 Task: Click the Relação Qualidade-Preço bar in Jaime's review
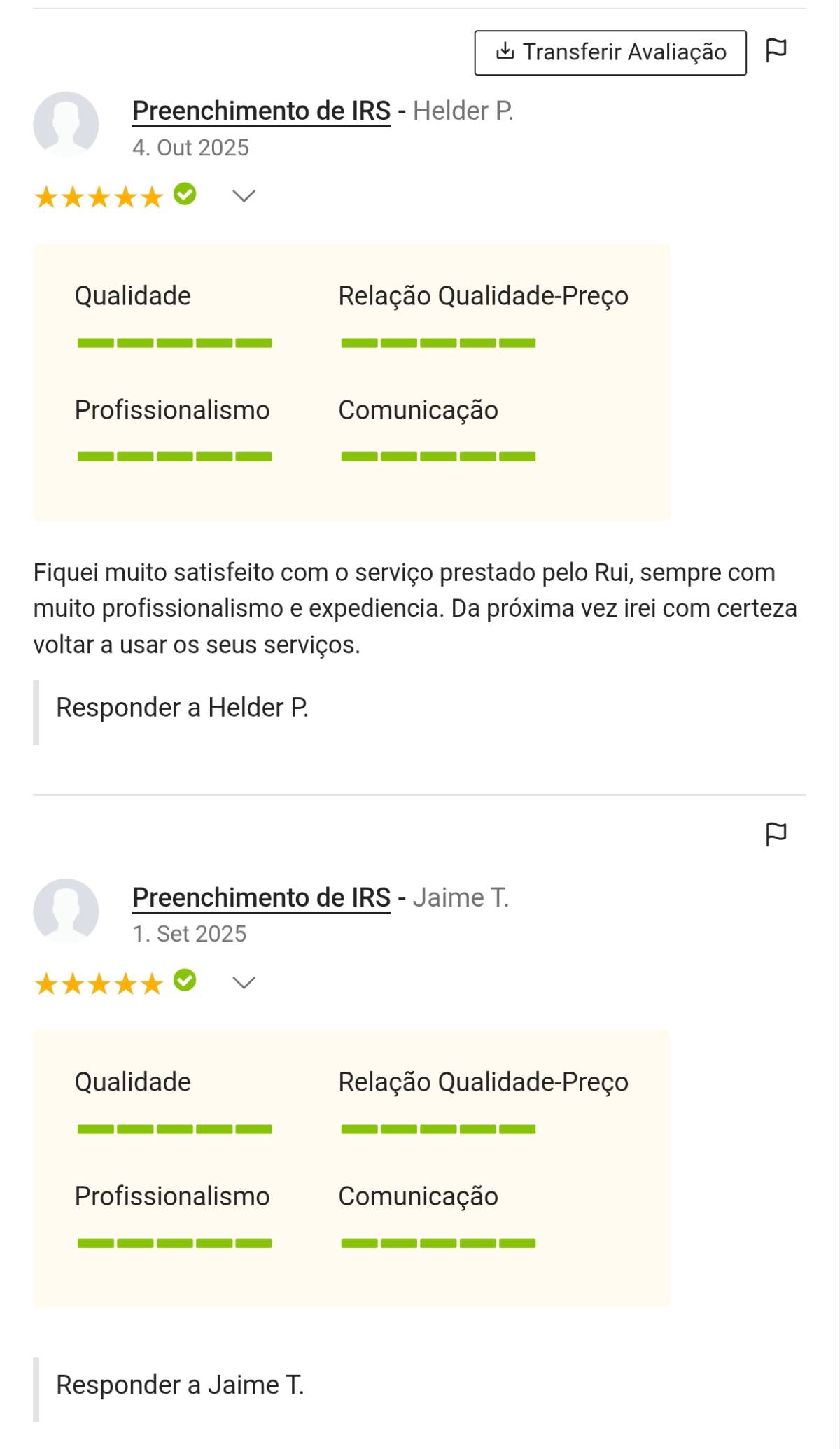coord(437,1128)
